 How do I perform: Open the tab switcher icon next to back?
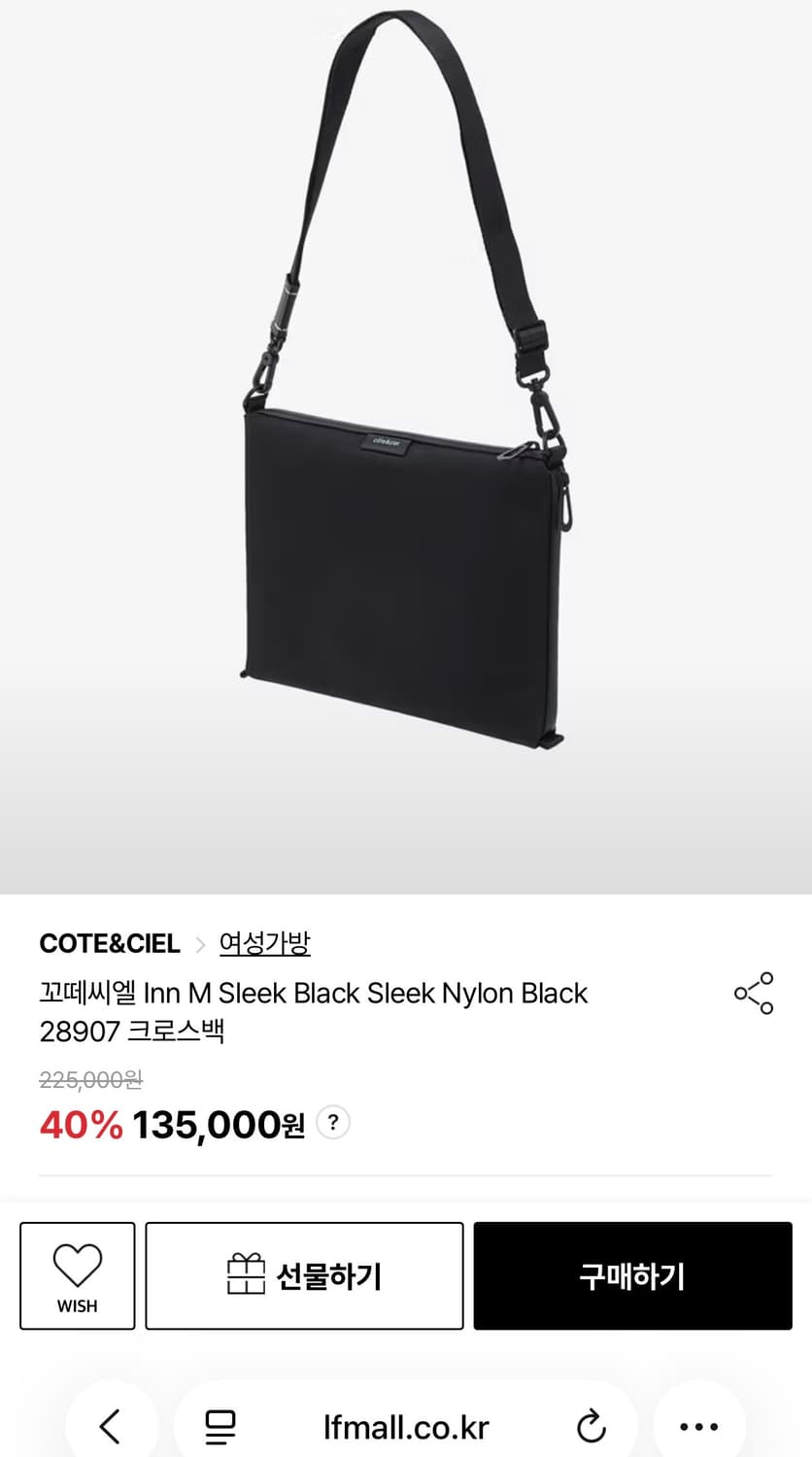pos(218,1426)
